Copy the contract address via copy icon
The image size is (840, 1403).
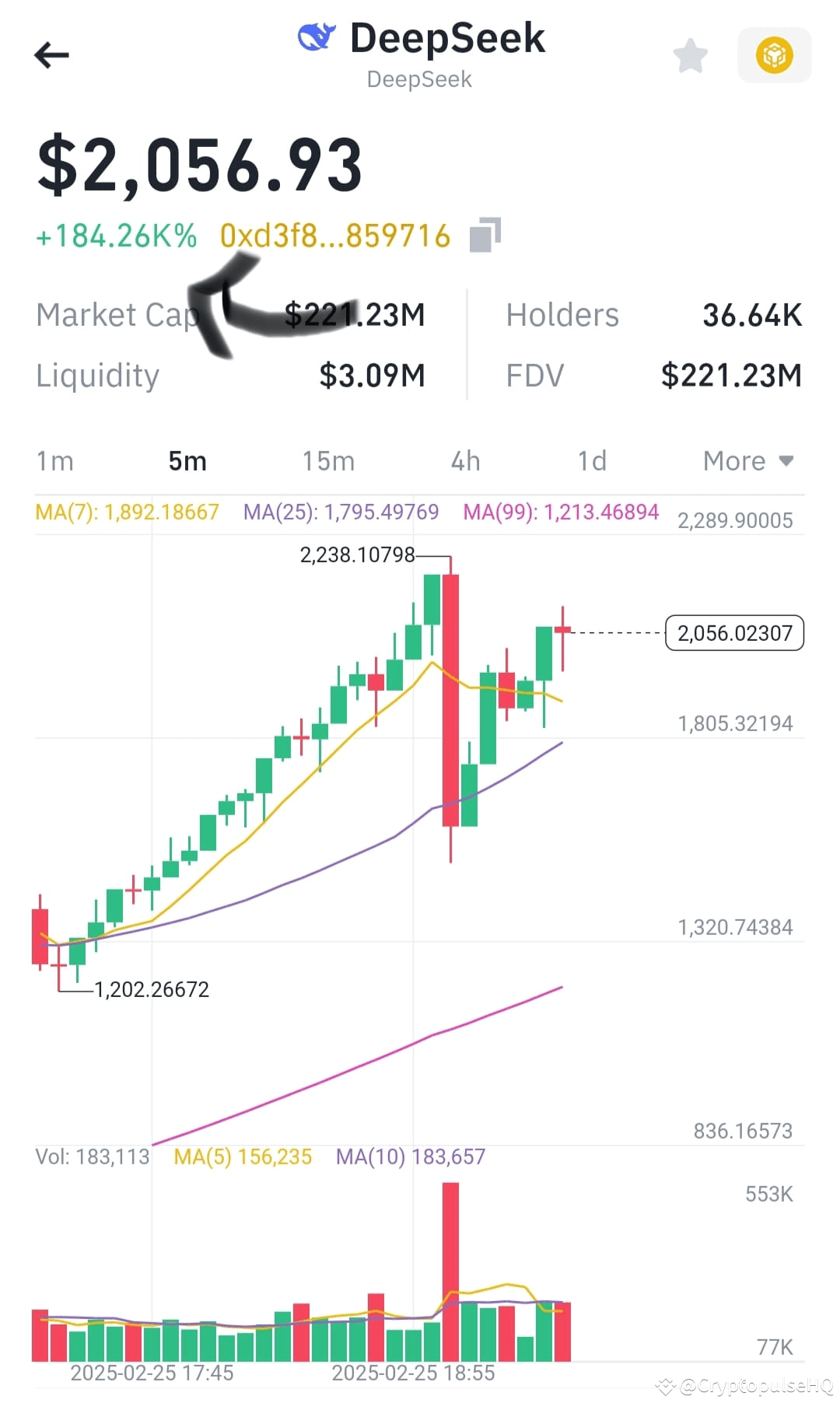(x=484, y=236)
